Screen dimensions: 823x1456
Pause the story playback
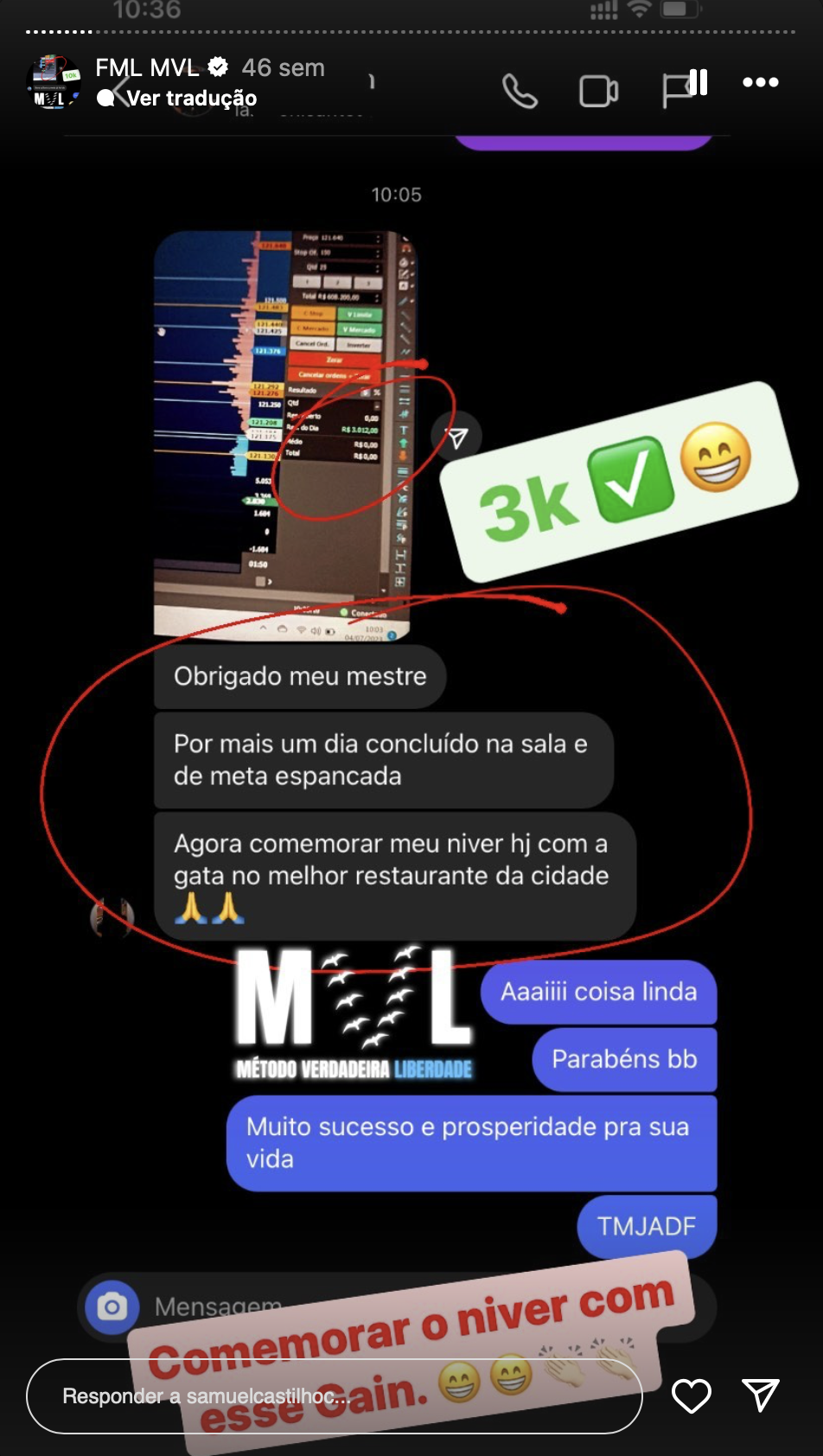click(699, 82)
